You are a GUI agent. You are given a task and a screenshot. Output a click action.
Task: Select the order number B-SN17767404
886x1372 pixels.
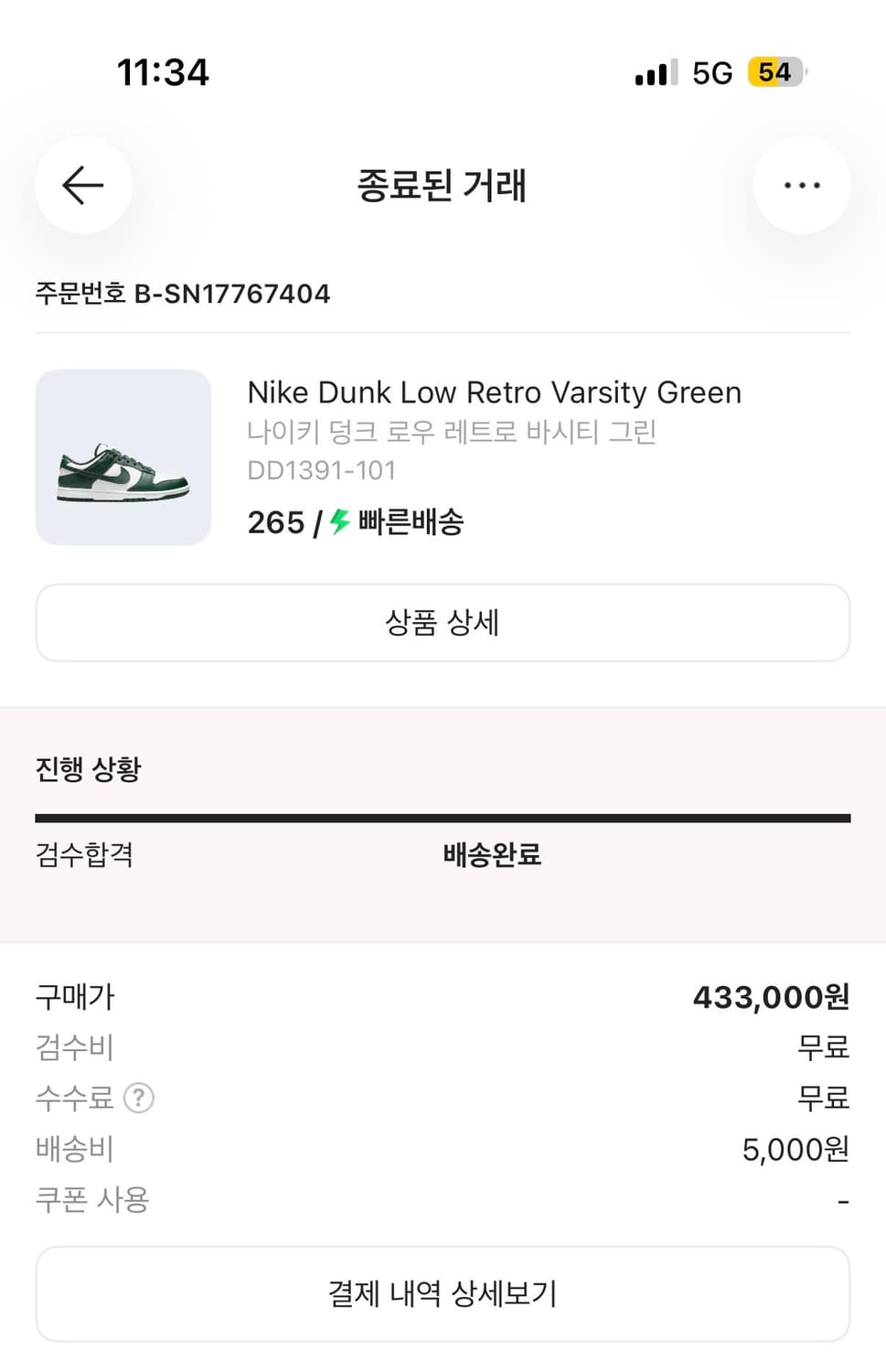[181, 294]
